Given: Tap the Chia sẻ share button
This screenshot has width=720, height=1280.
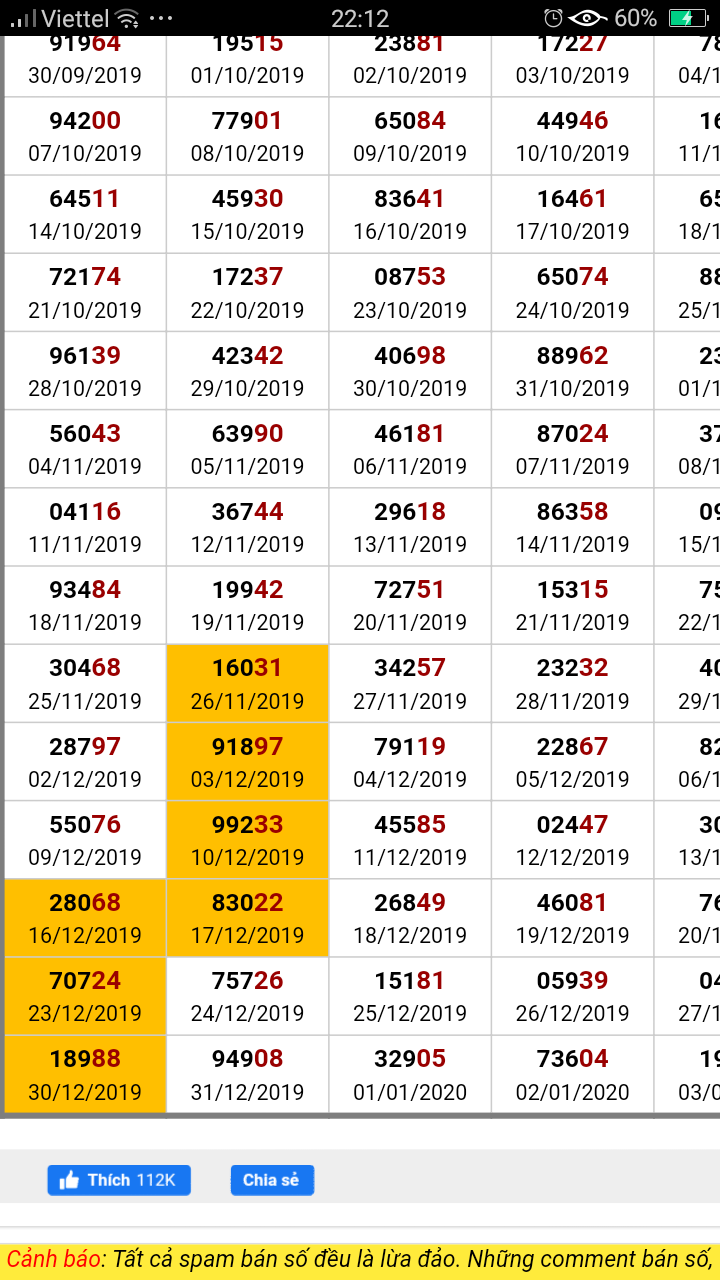Looking at the screenshot, I should (x=271, y=1180).
